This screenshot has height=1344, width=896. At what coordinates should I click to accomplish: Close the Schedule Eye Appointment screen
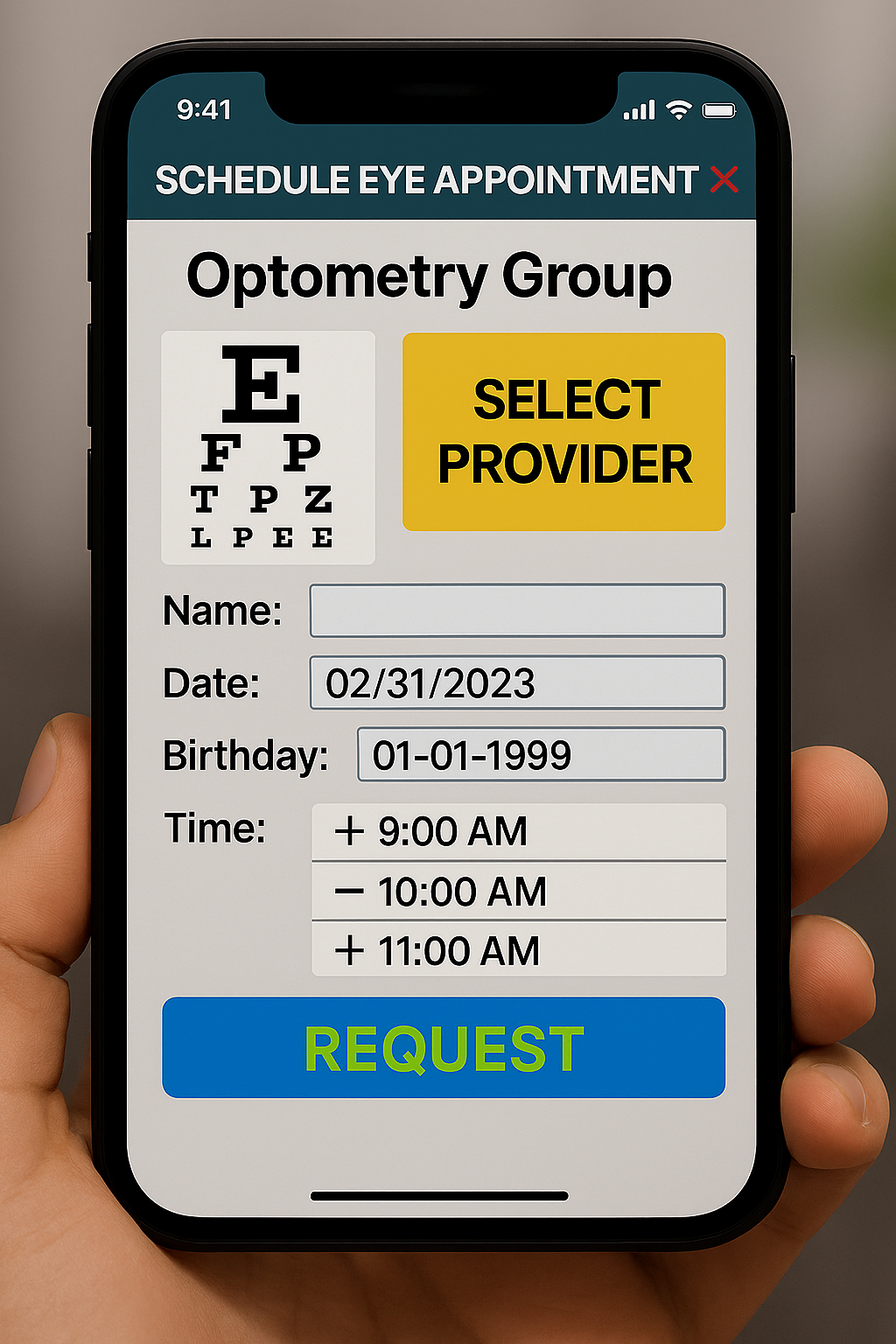(725, 181)
